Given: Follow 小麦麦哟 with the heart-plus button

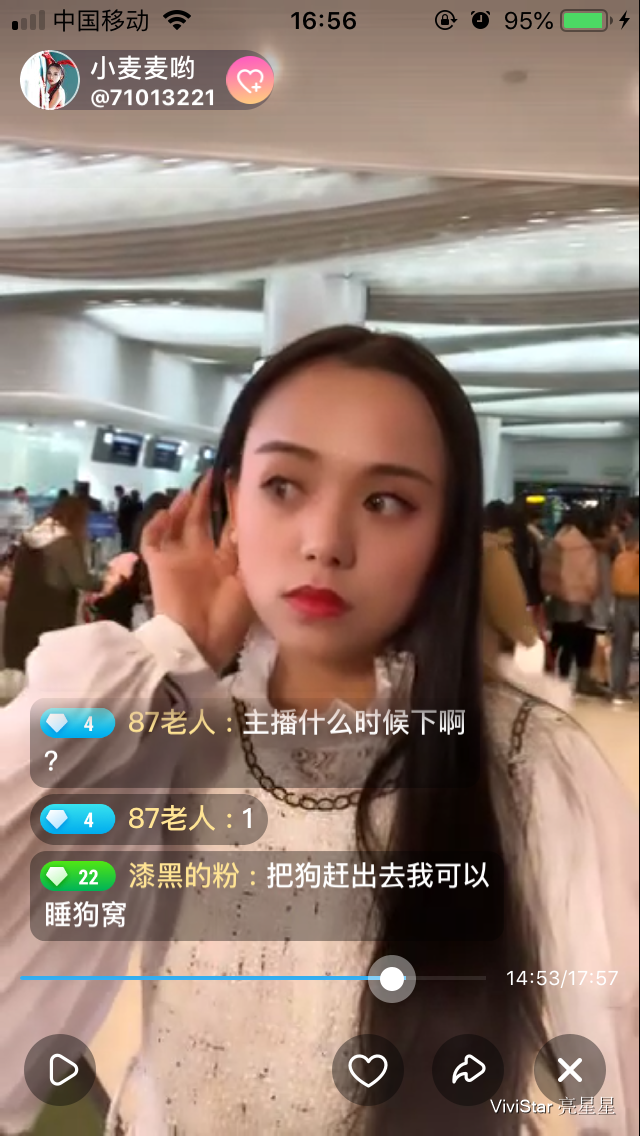Looking at the screenshot, I should coord(249,81).
